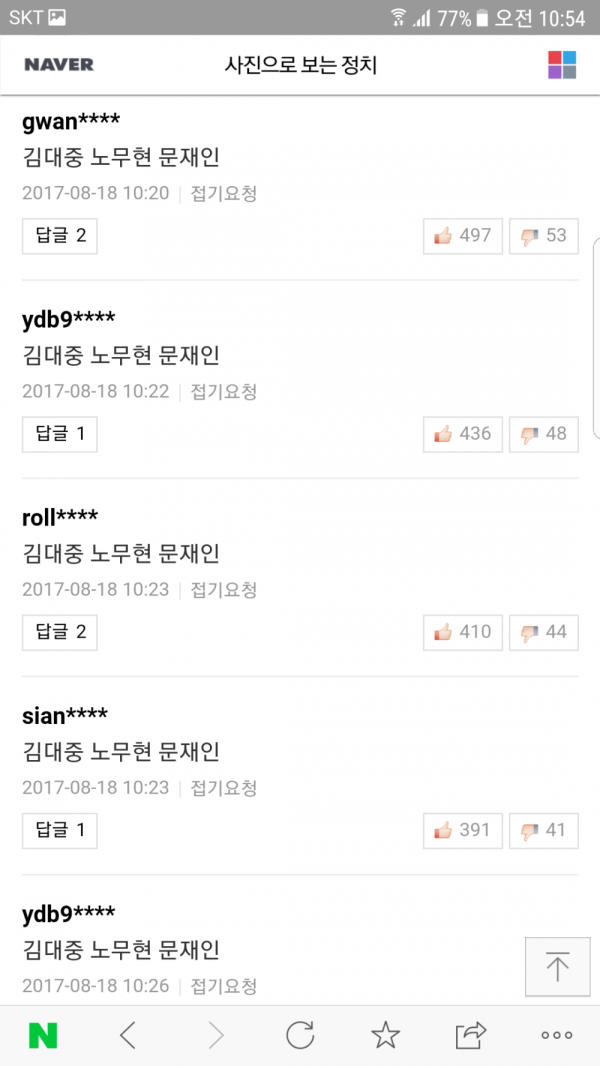Show the 2 replies on roll****'s comment
This screenshot has height=1066, width=600.
(x=60, y=632)
